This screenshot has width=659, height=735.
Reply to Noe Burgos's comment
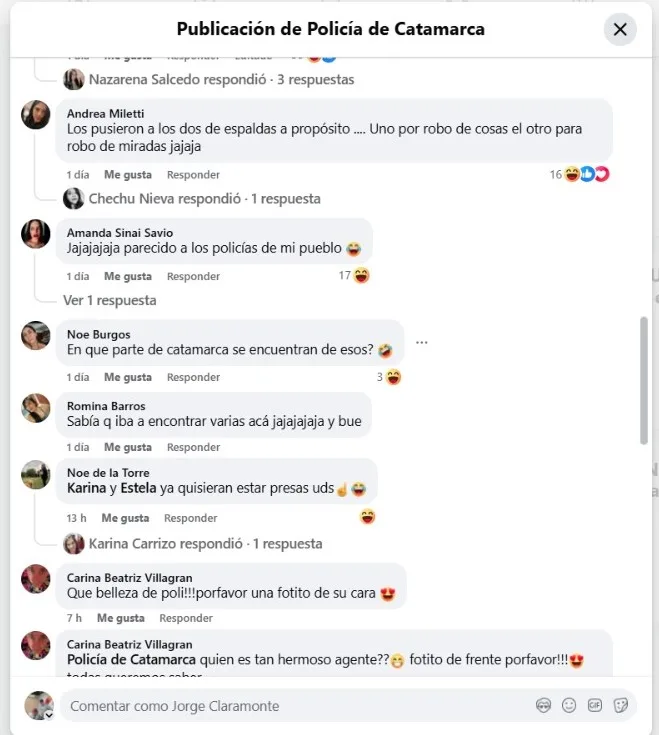pos(193,377)
